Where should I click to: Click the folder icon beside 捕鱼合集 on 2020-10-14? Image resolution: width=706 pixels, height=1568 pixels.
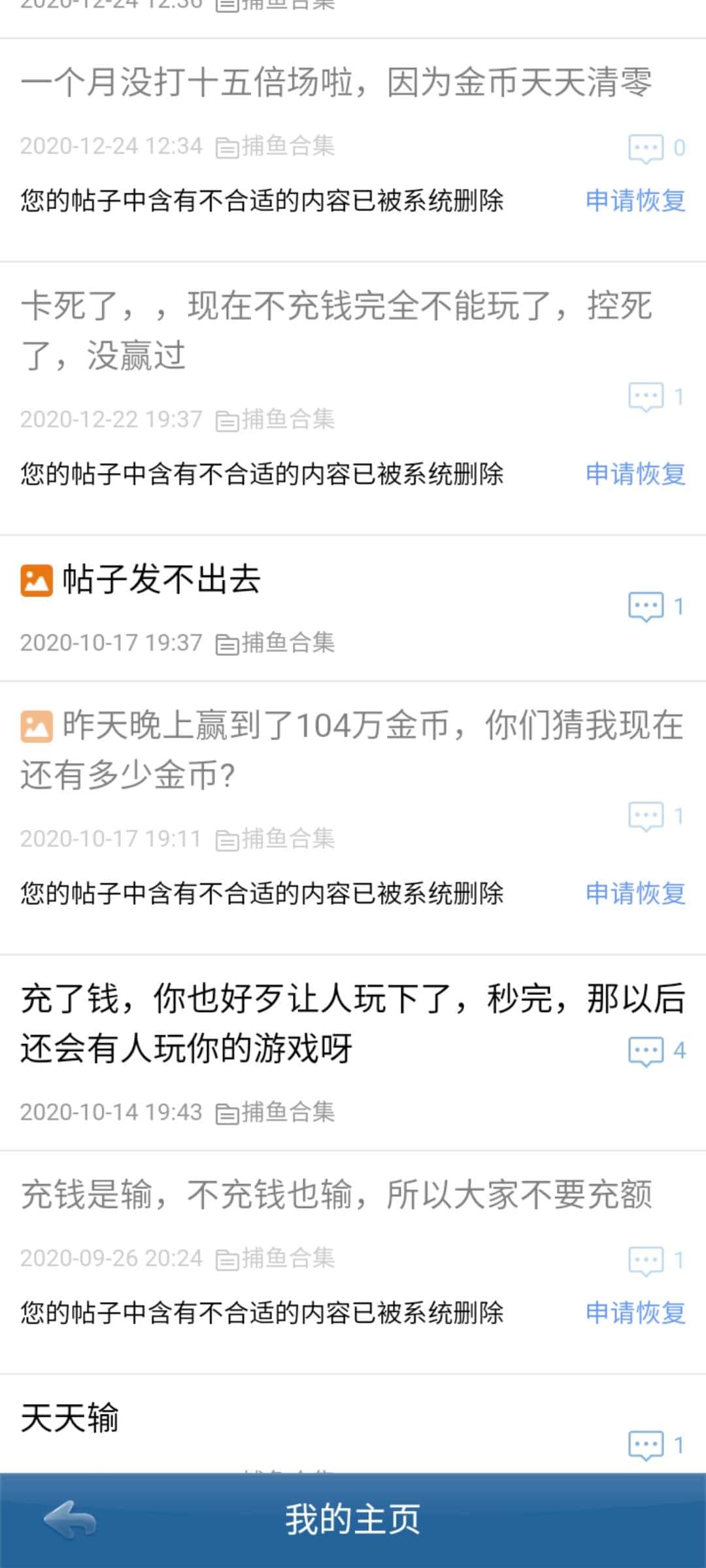pos(227,1113)
